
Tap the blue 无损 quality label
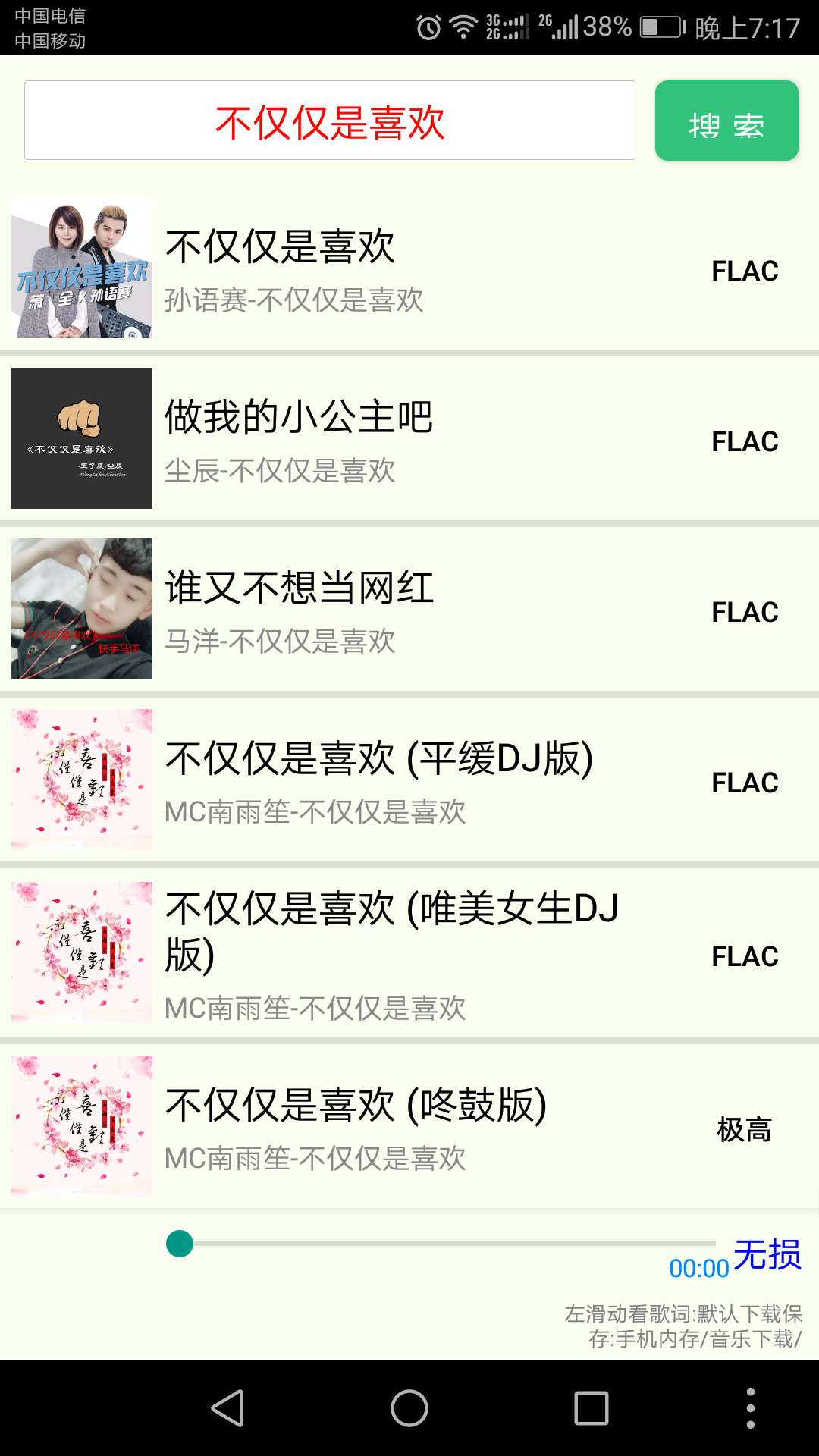point(767,1254)
